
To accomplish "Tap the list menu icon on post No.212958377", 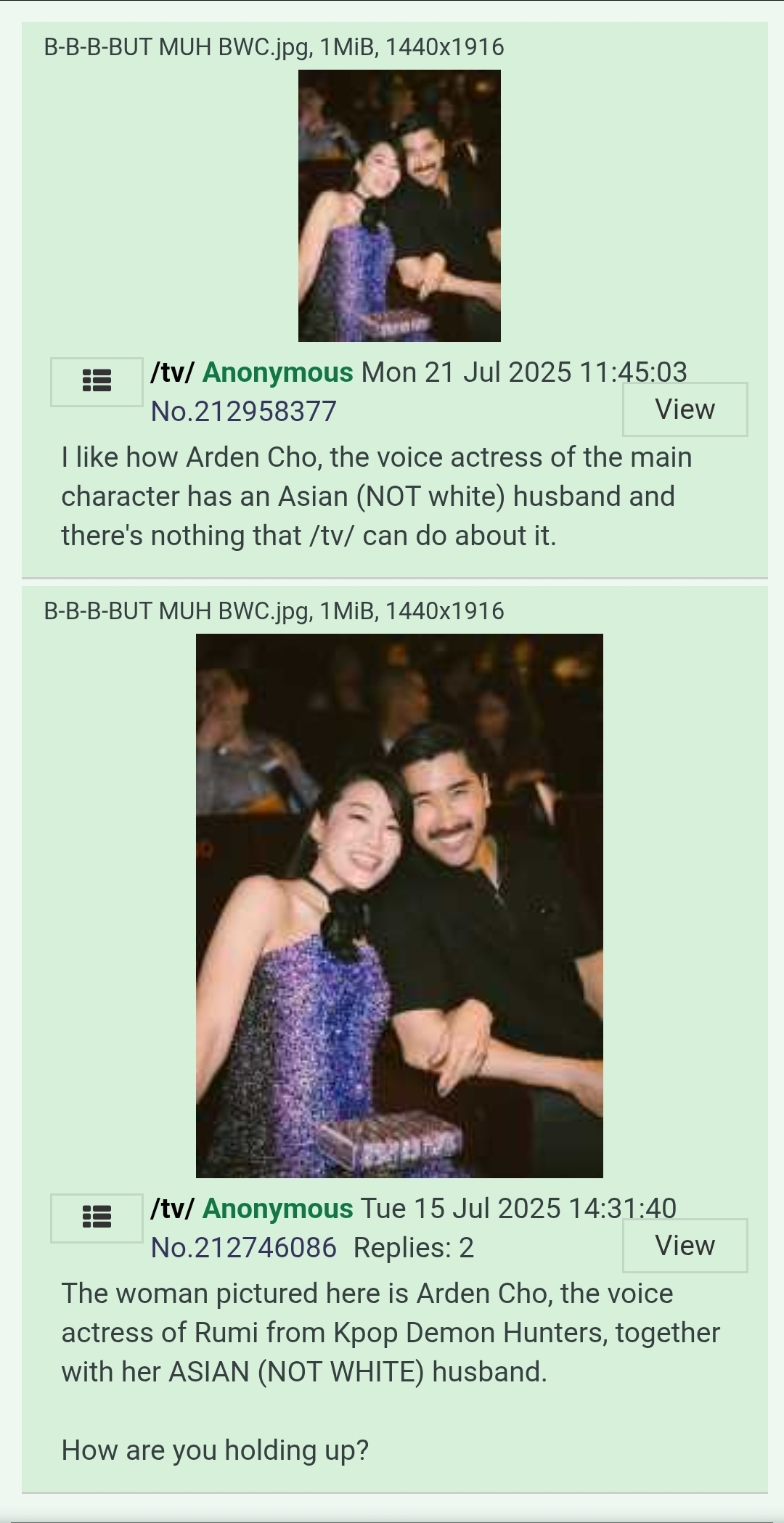I will 97,382.
